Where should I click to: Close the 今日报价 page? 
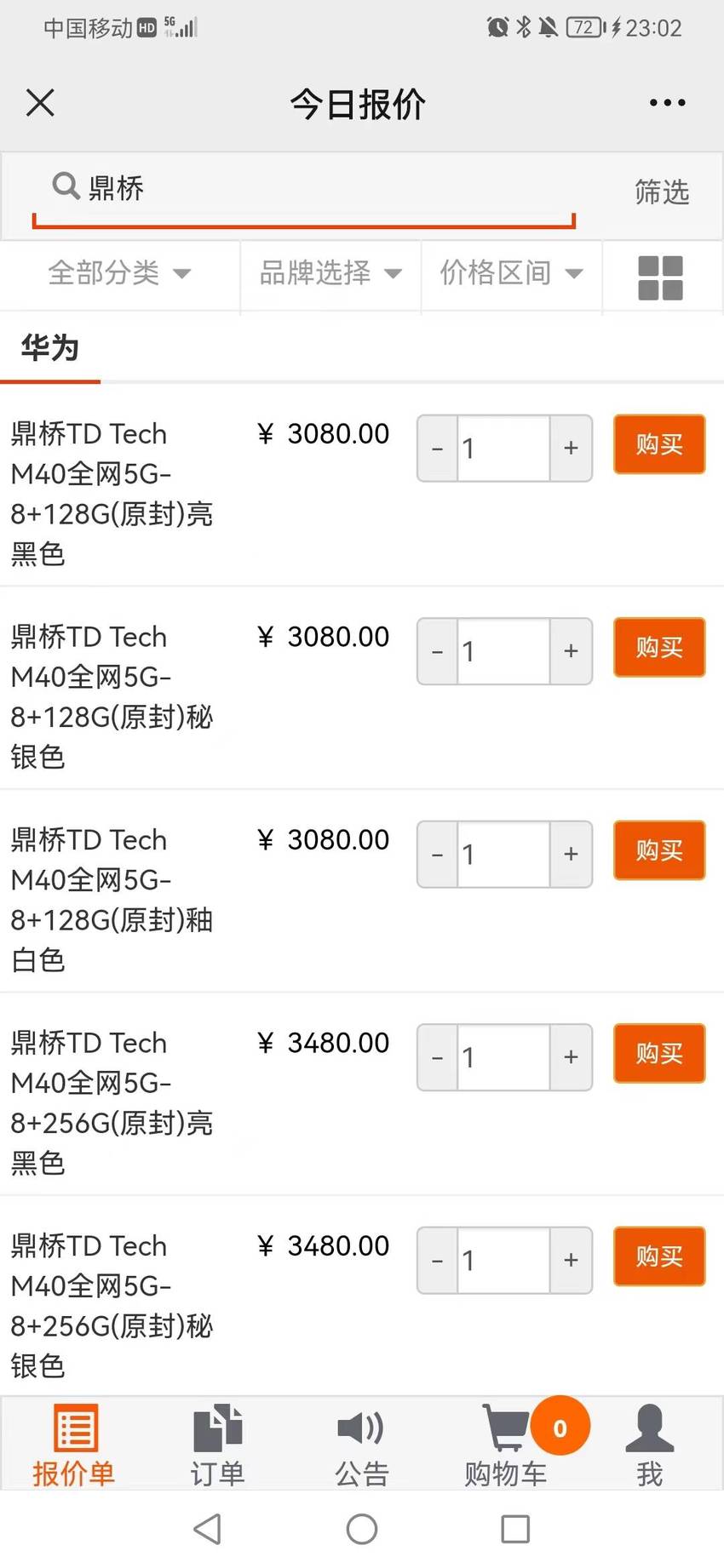40,103
